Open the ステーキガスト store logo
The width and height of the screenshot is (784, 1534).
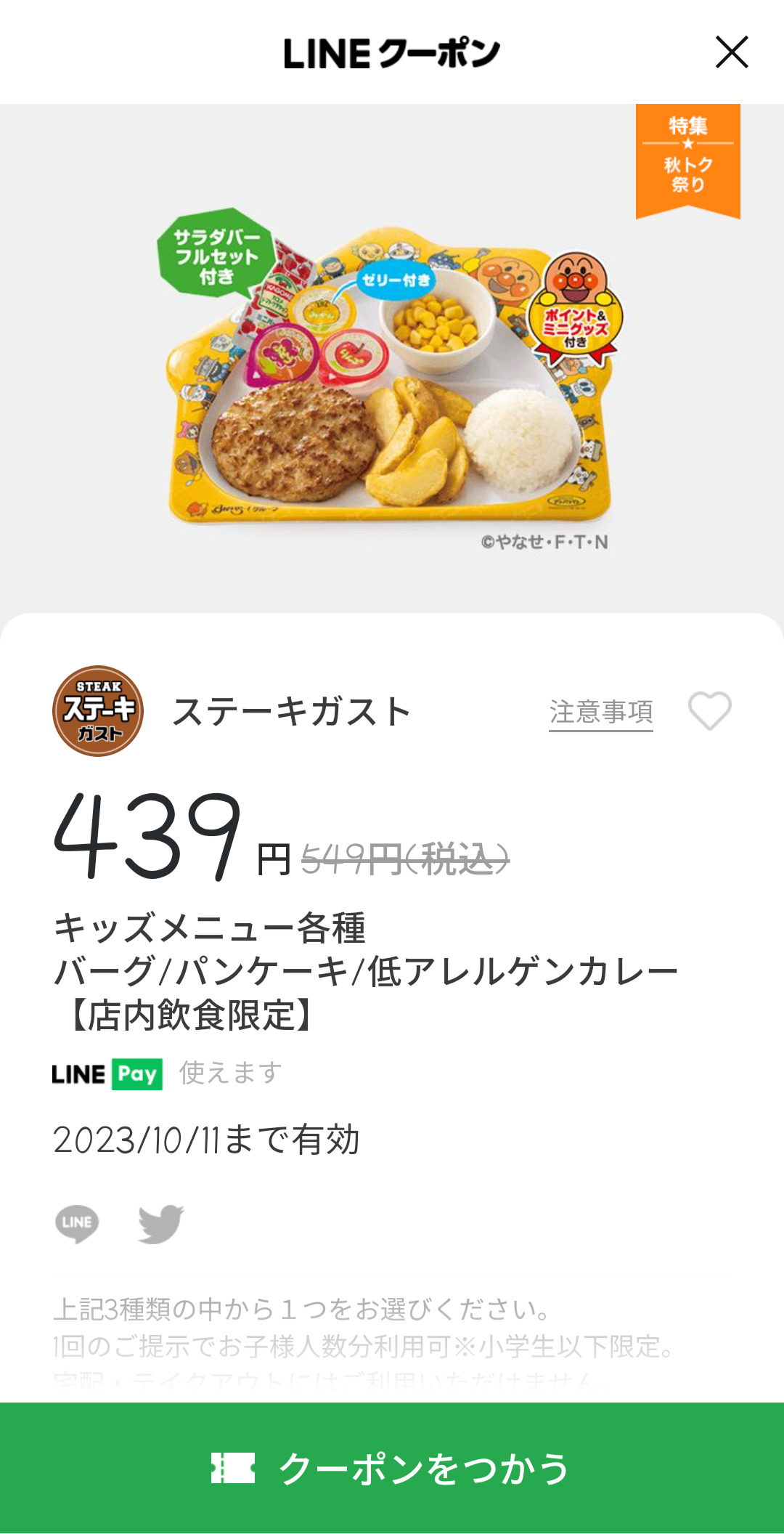pyautogui.click(x=98, y=711)
